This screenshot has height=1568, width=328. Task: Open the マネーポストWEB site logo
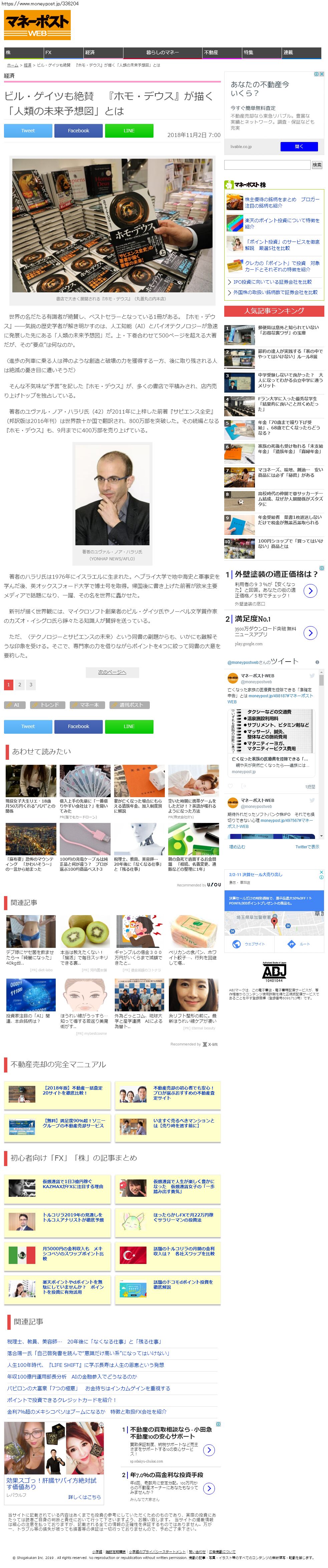37,25
